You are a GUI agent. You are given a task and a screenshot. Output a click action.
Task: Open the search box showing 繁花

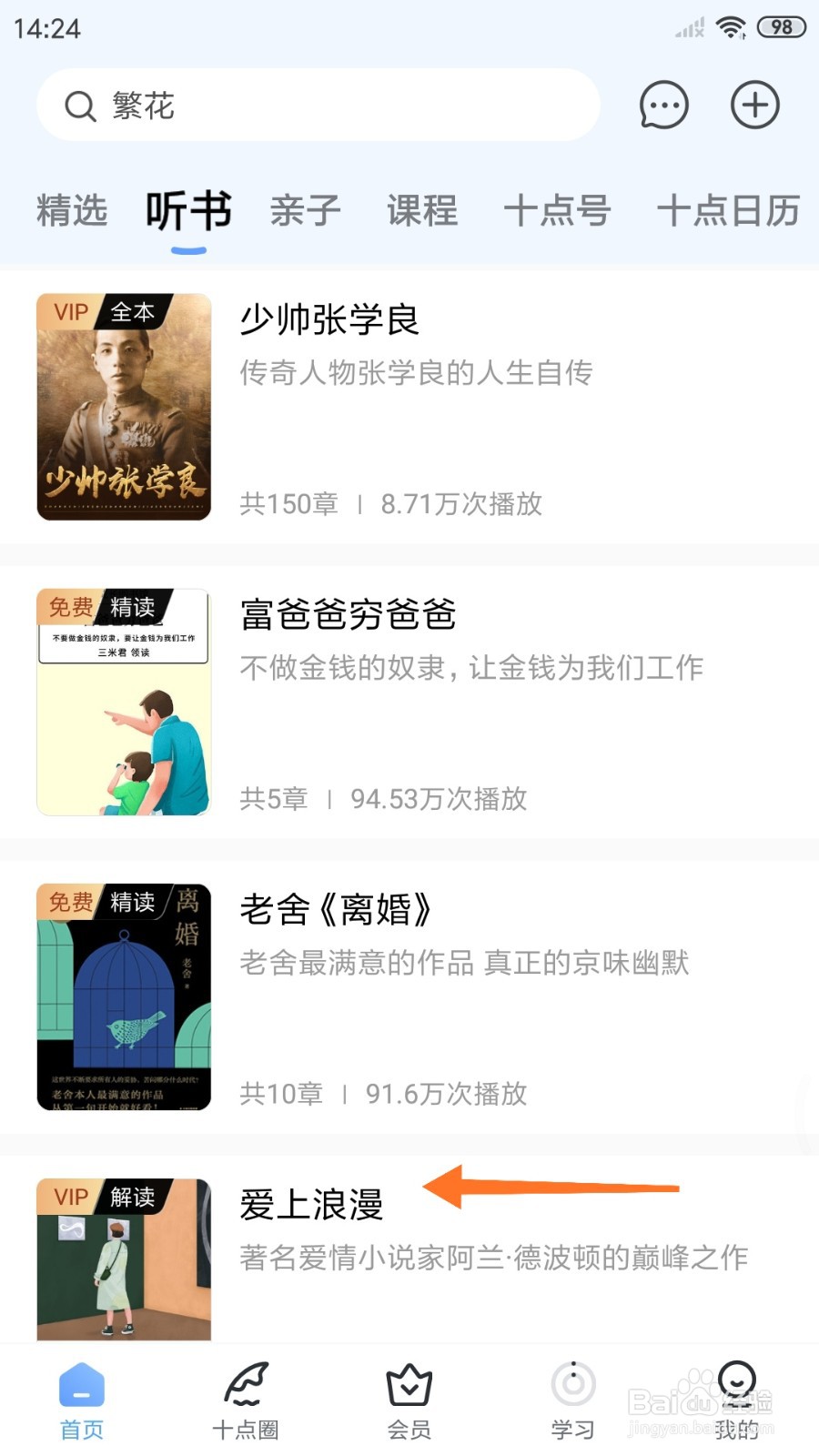[x=318, y=106]
